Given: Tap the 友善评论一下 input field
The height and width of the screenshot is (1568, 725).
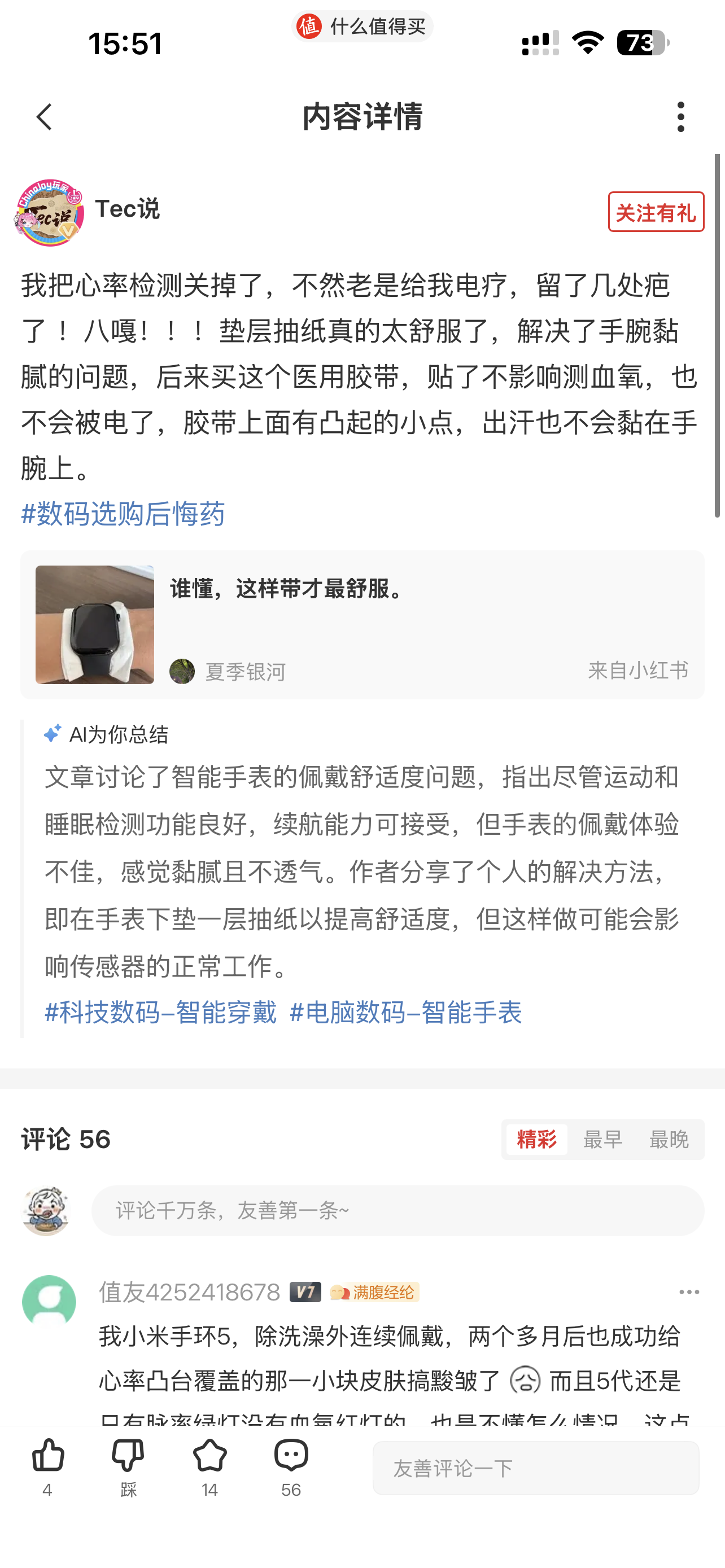Looking at the screenshot, I should tap(536, 1468).
